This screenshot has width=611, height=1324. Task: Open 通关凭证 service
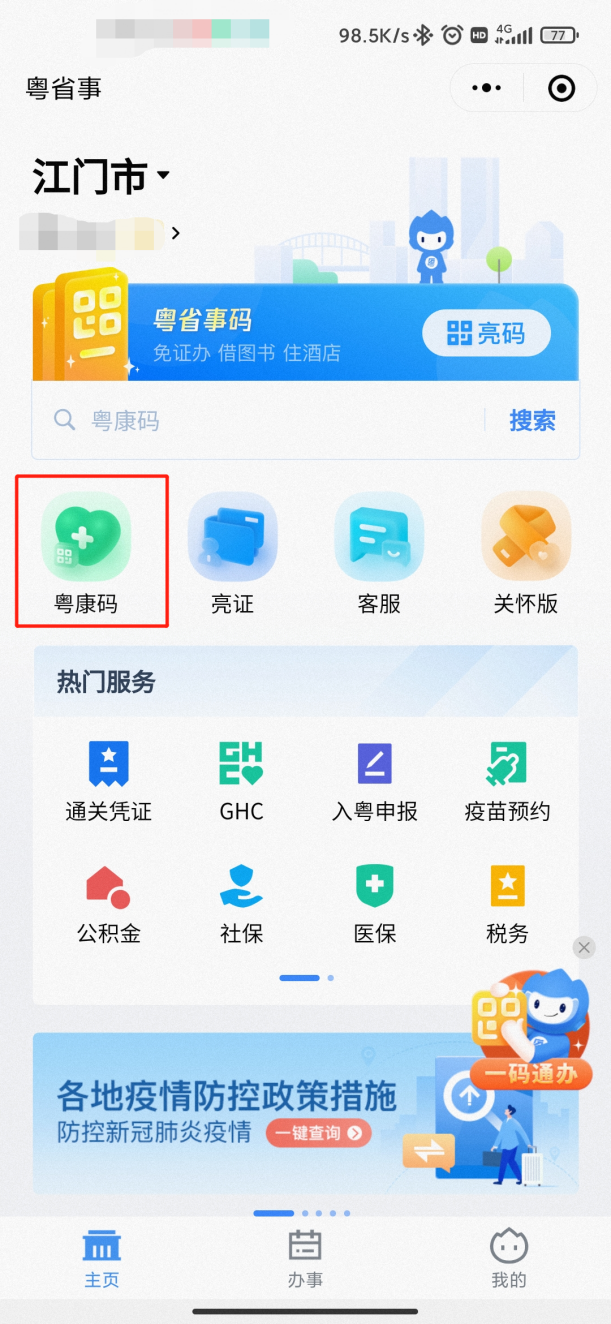[x=109, y=781]
